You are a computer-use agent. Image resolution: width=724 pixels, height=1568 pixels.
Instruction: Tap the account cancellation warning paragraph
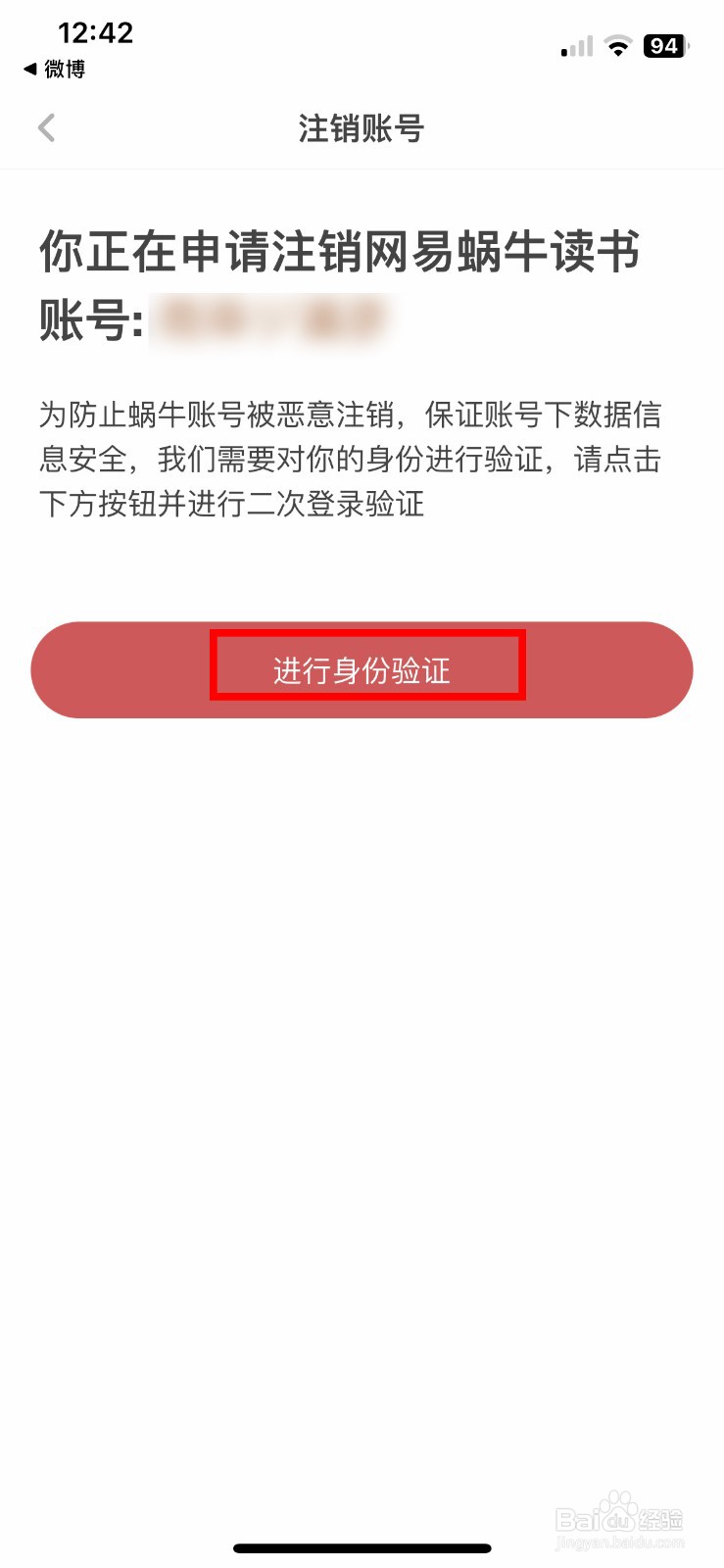(348, 461)
